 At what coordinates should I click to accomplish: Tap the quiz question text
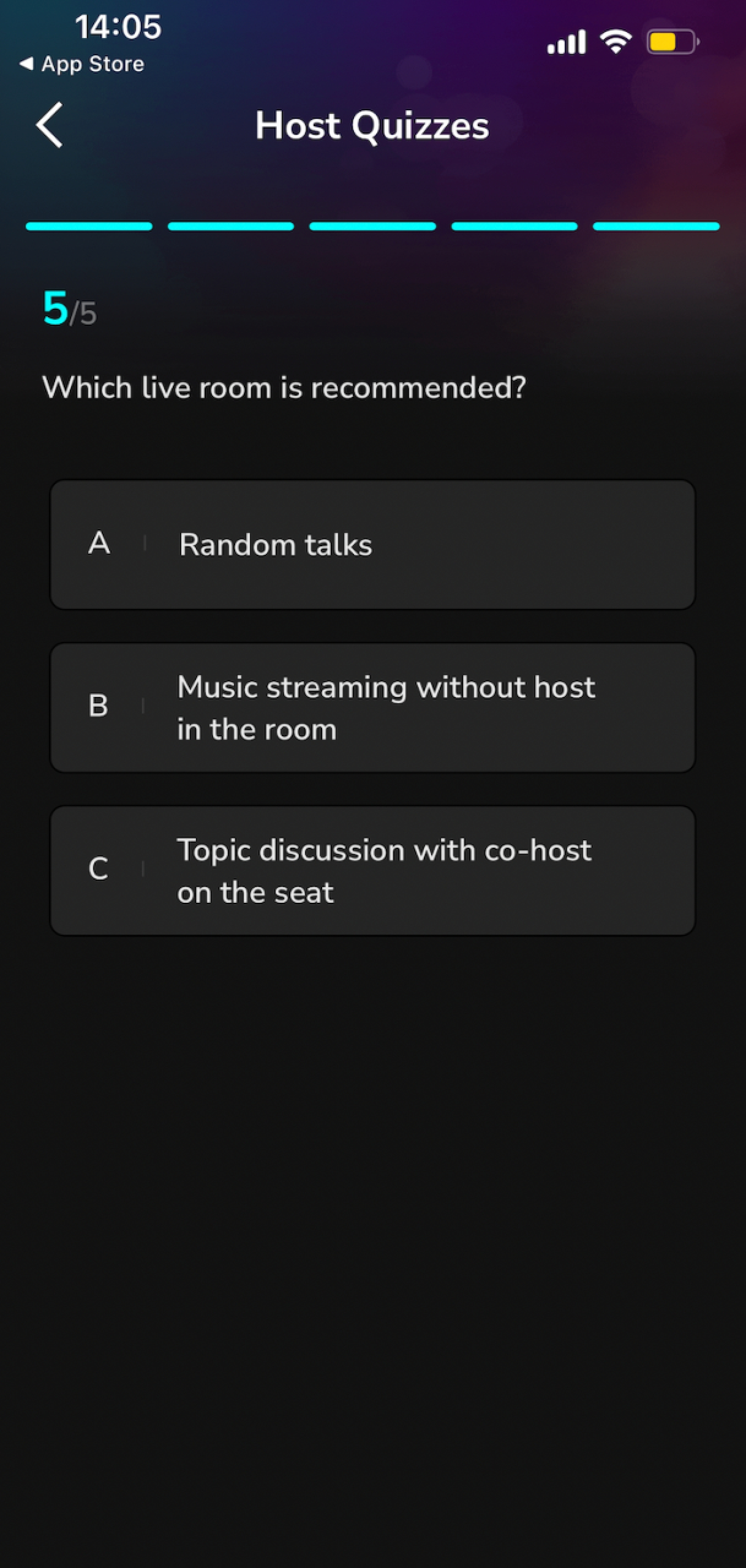[x=285, y=386]
